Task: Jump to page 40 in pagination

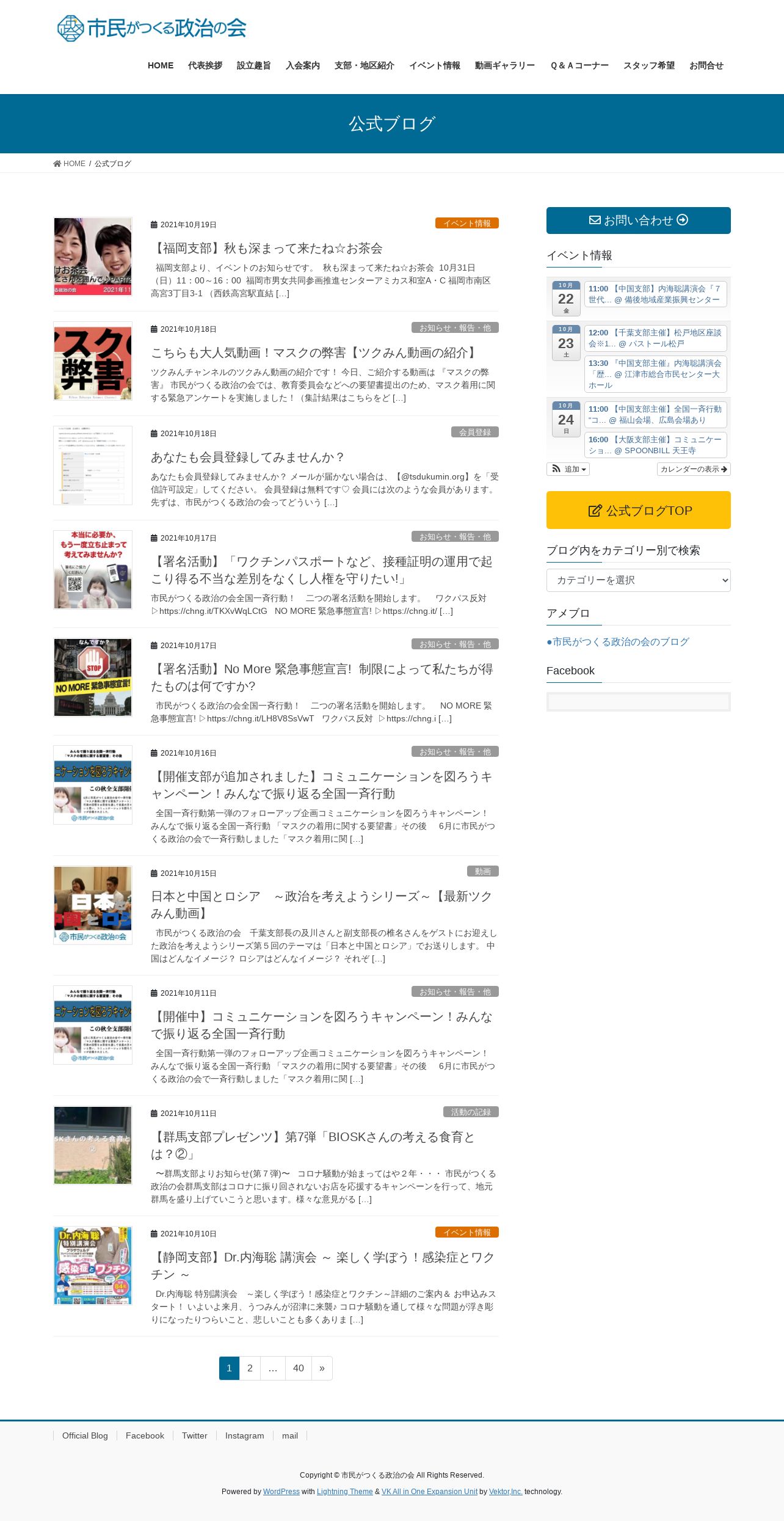Action: pyautogui.click(x=299, y=1368)
